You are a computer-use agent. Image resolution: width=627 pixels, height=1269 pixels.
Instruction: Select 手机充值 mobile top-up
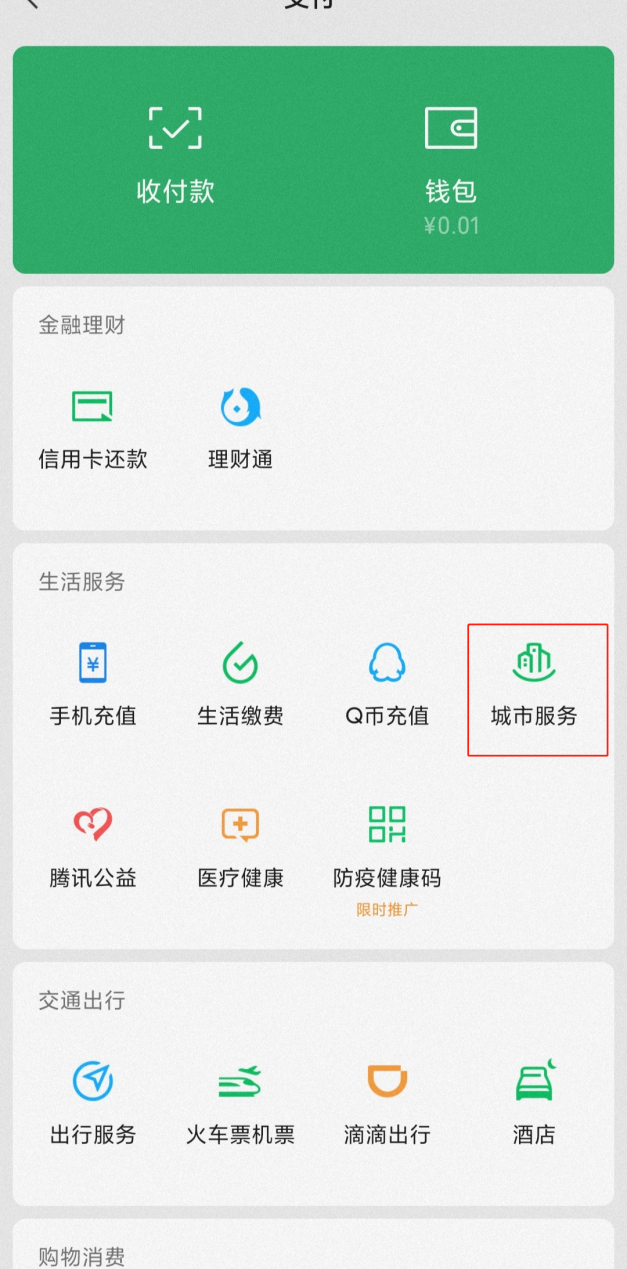[92, 685]
